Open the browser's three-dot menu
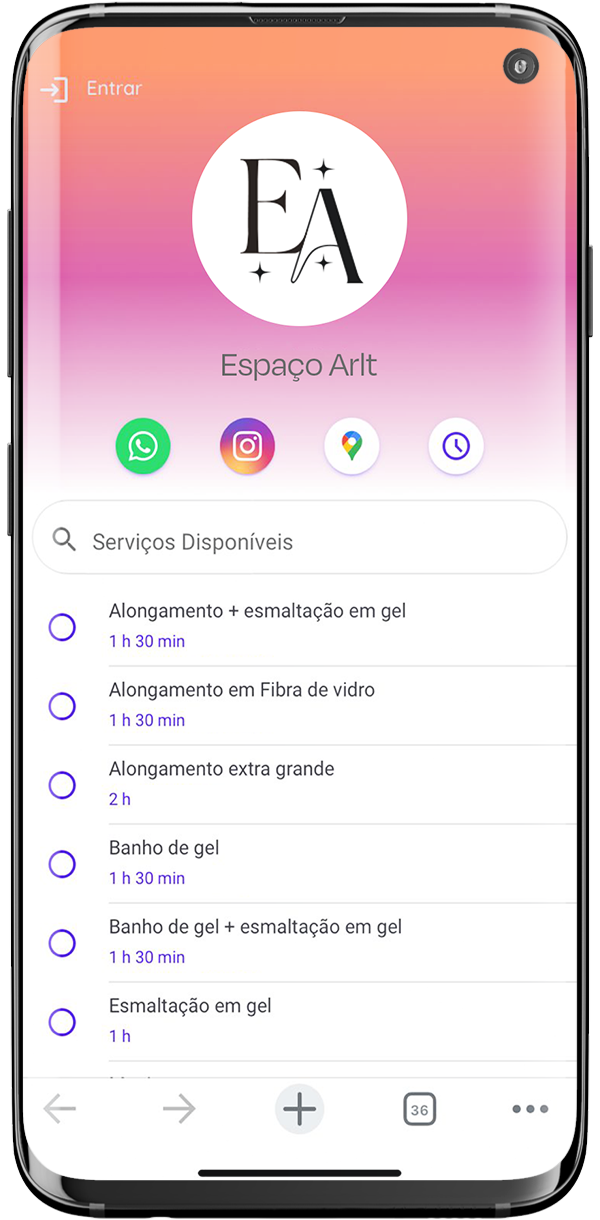The image size is (600, 1220). pos(530,1109)
